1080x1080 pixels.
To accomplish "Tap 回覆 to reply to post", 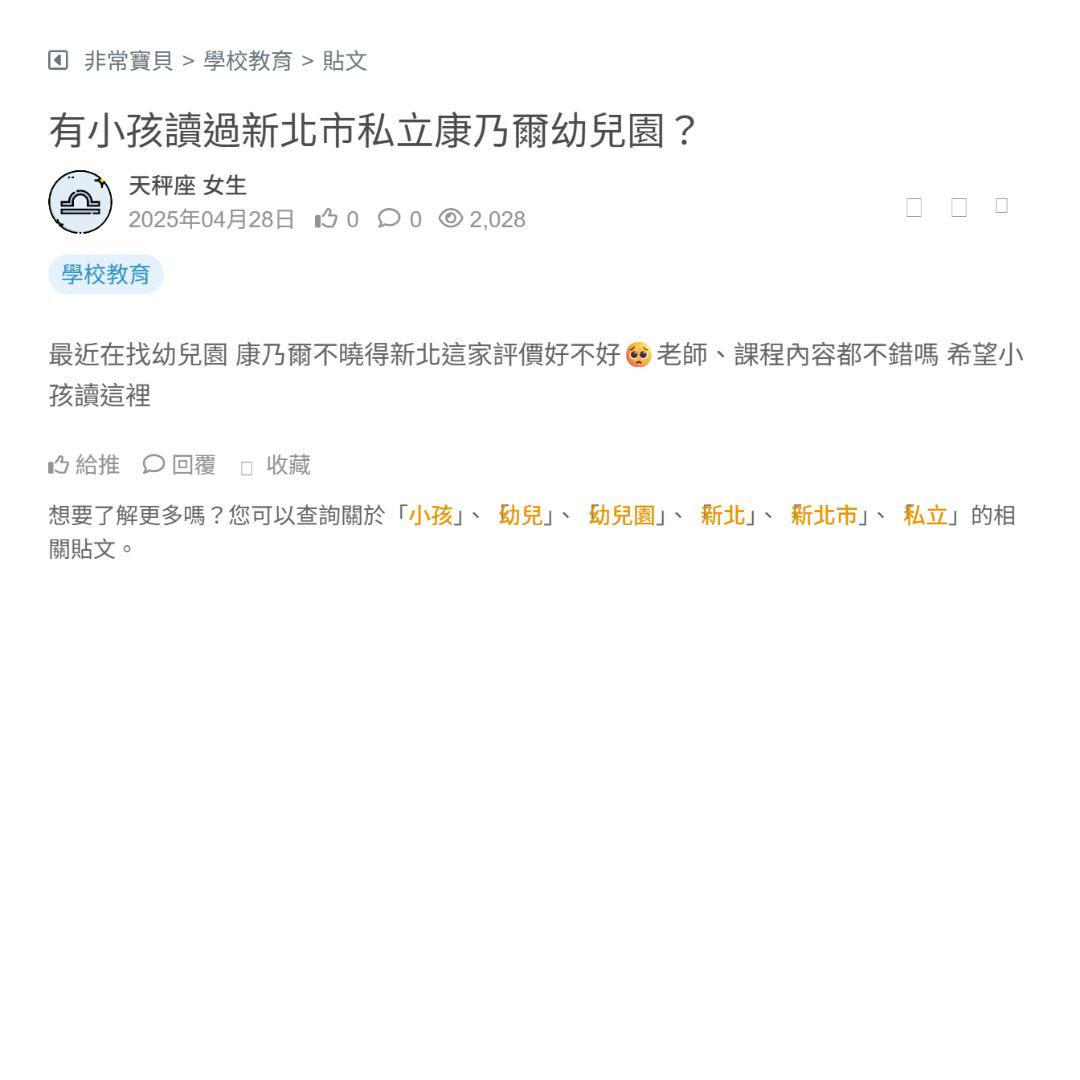I will [180, 465].
